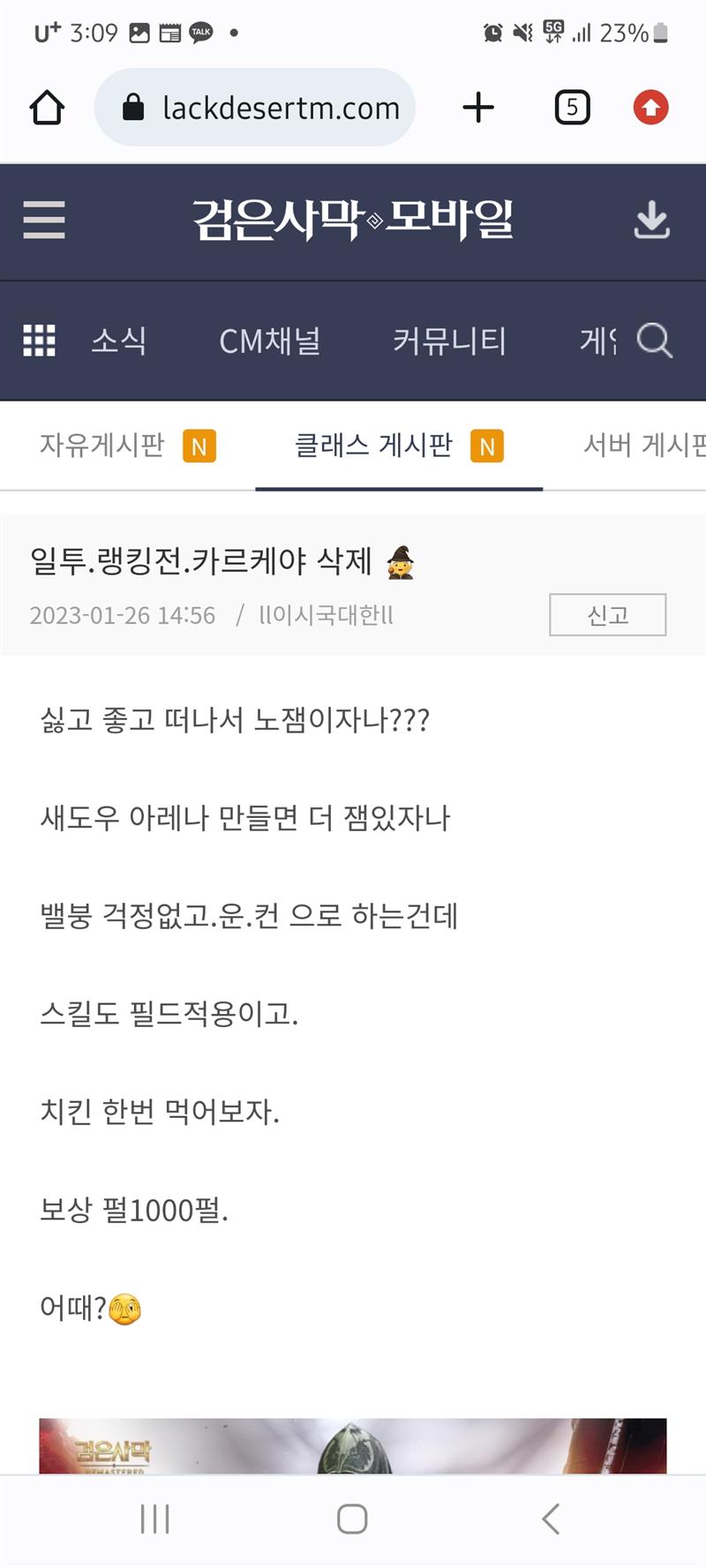
Task: Select the 커뮤니티 menu
Action: 449,341
